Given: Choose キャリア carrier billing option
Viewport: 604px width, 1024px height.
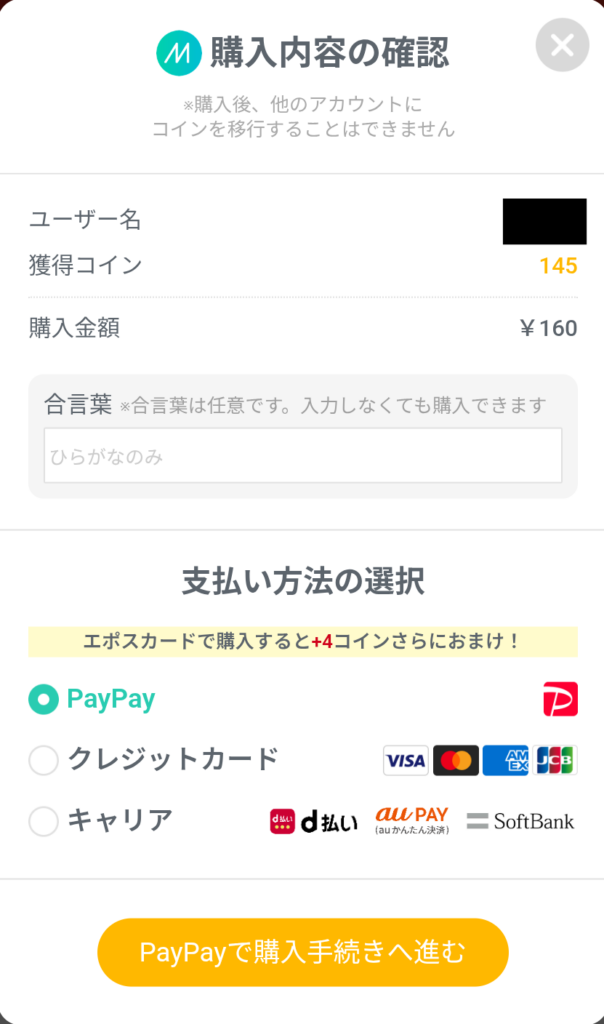Looking at the screenshot, I should click(44, 821).
